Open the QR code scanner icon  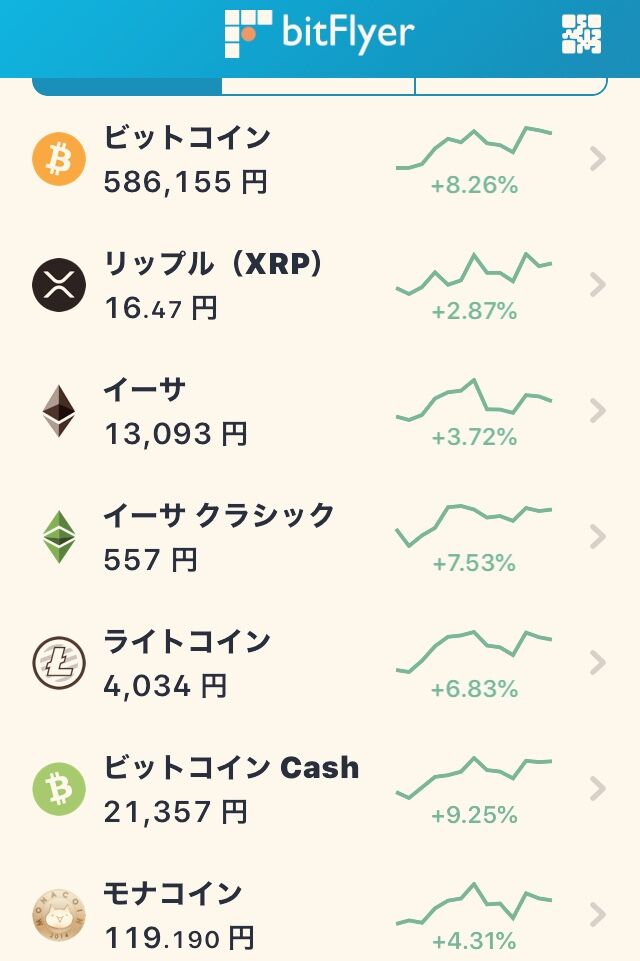[581, 34]
